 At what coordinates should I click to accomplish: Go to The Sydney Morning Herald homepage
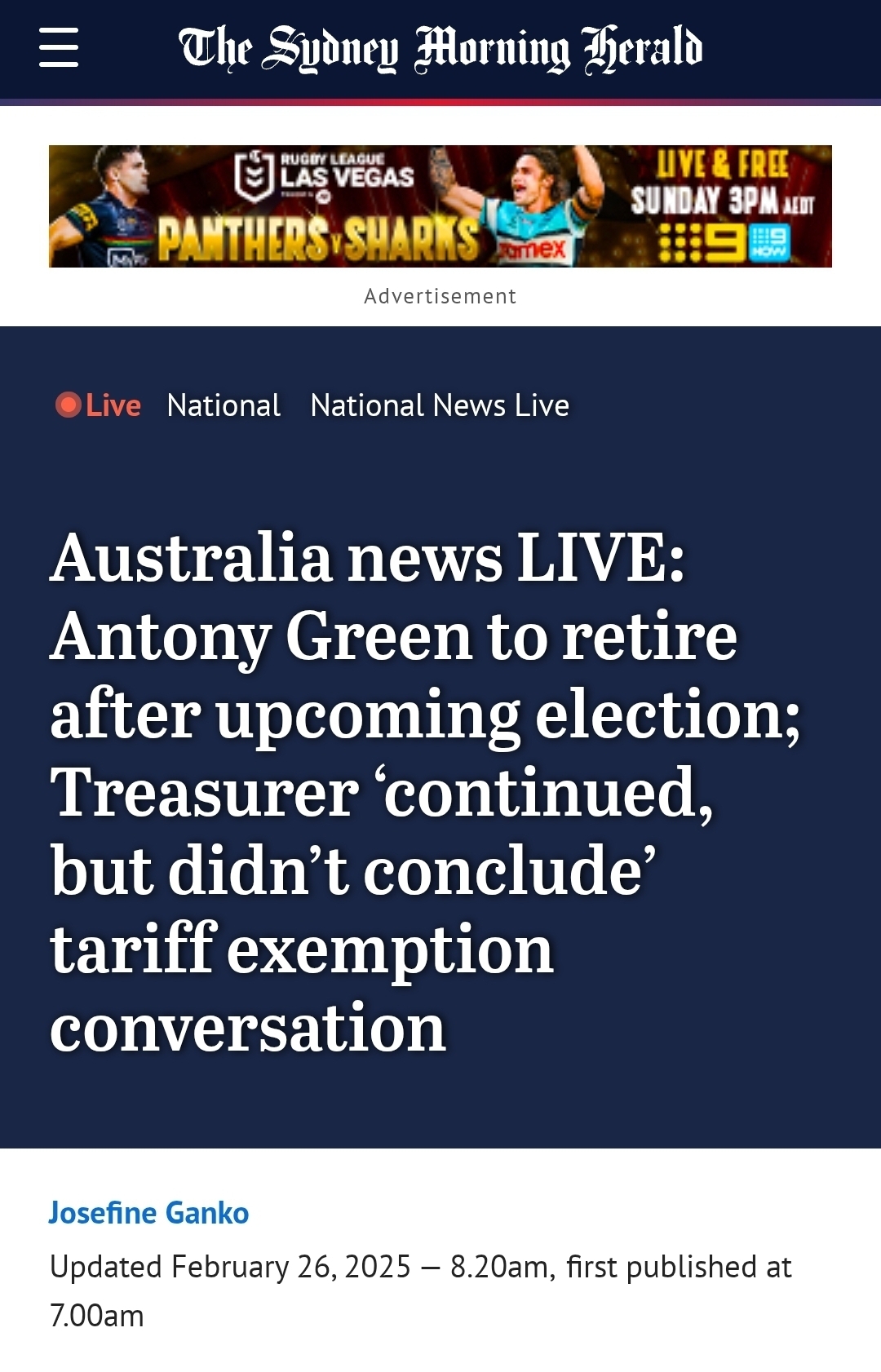click(440, 49)
